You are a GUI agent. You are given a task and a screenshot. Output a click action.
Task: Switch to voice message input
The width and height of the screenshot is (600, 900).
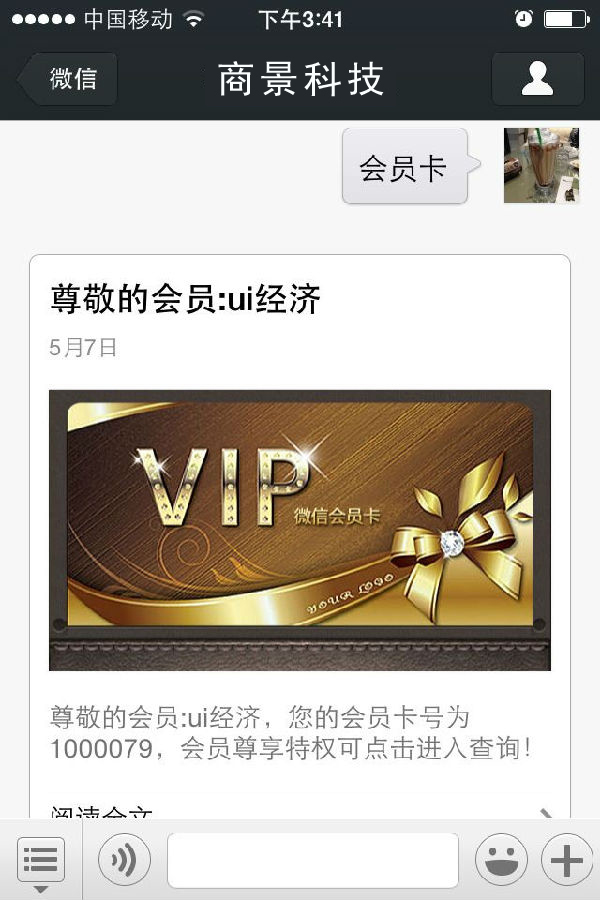point(124,860)
